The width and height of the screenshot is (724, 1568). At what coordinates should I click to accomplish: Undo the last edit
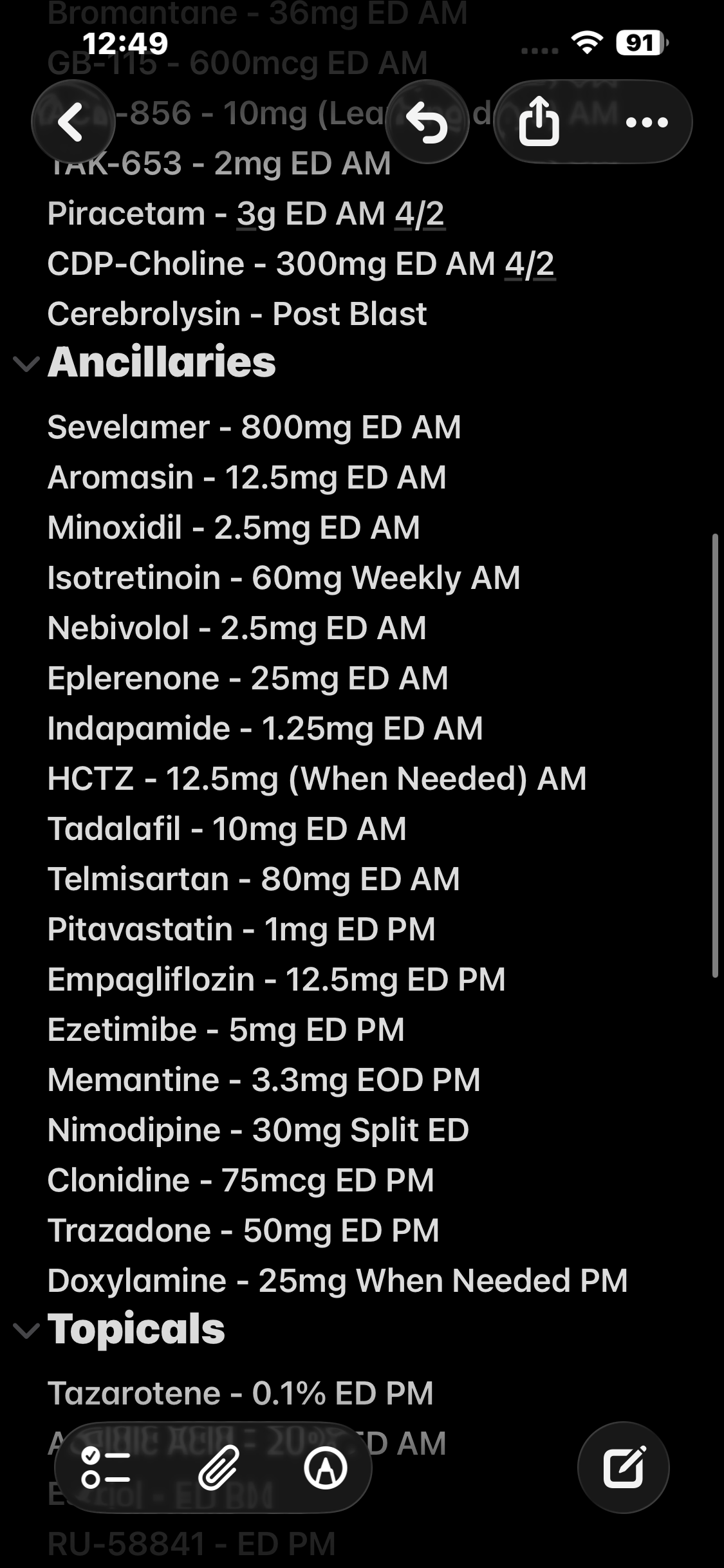tap(427, 122)
